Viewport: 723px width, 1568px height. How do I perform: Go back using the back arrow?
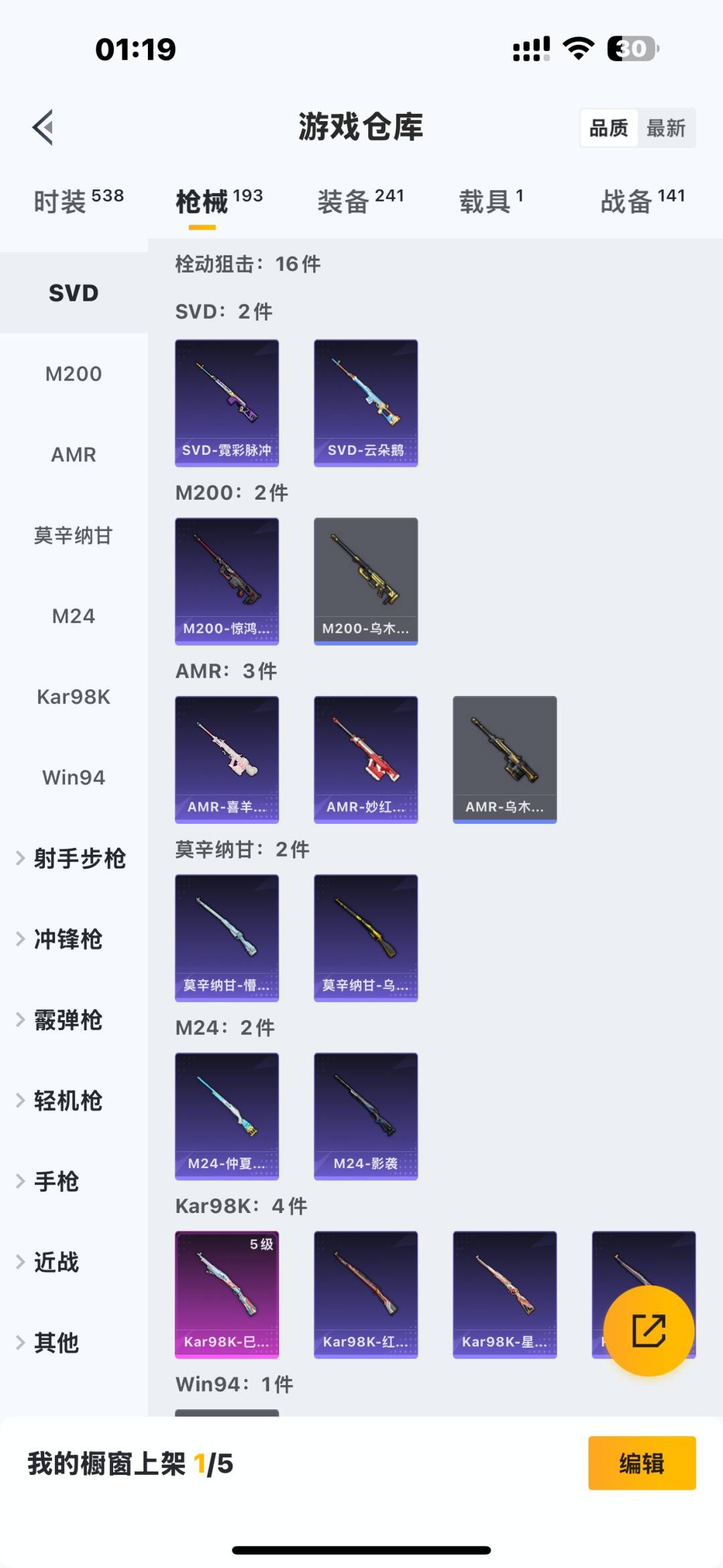(43, 128)
